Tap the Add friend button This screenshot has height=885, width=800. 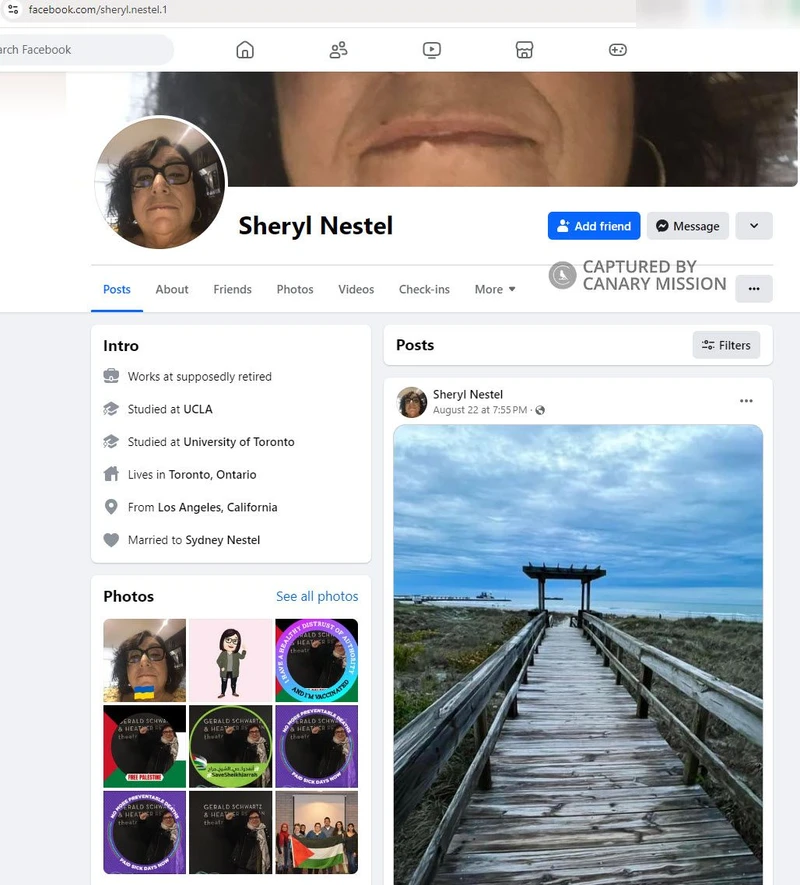[x=594, y=226]
